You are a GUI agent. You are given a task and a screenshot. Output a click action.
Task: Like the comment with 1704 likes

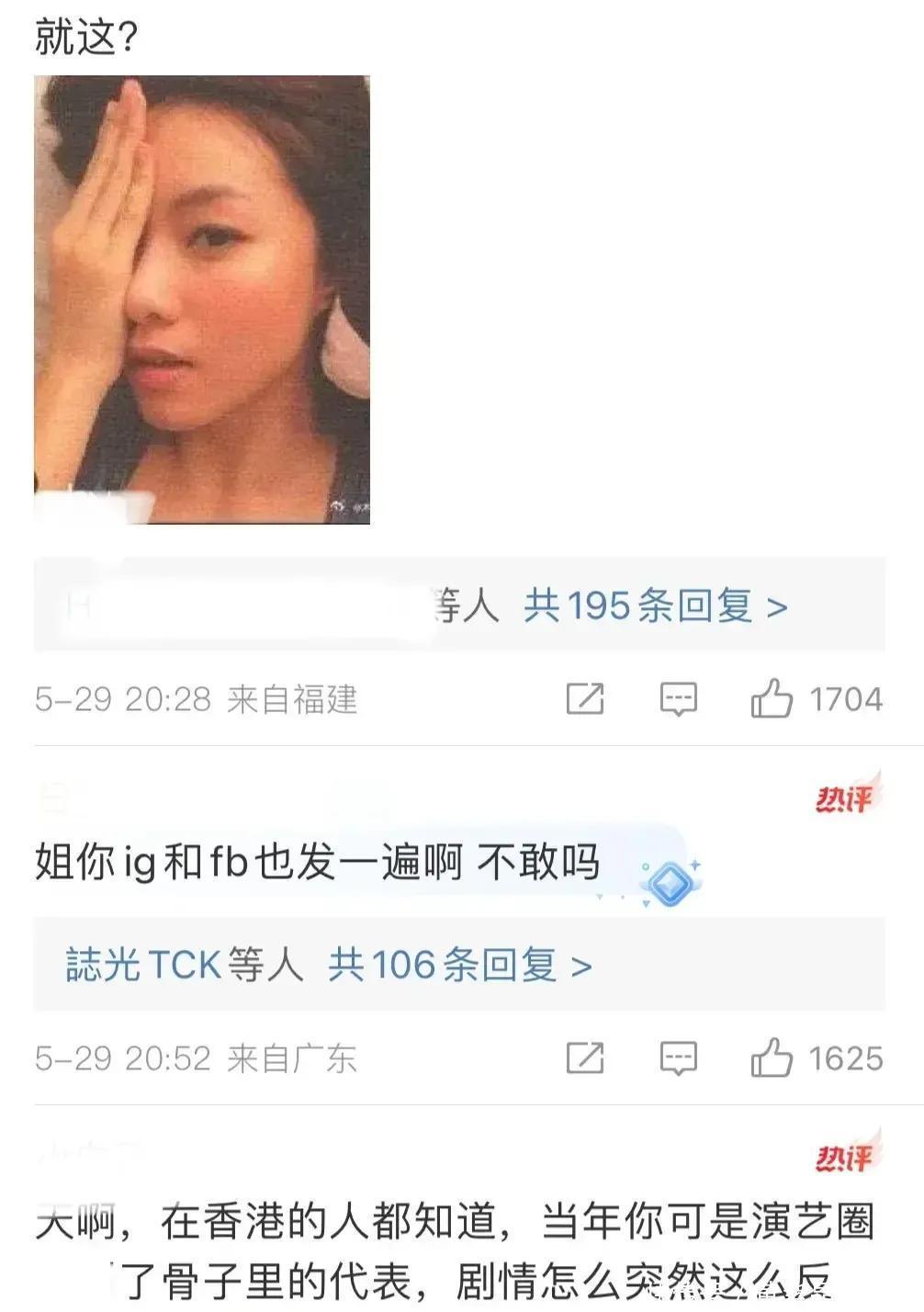pos(772,699)
